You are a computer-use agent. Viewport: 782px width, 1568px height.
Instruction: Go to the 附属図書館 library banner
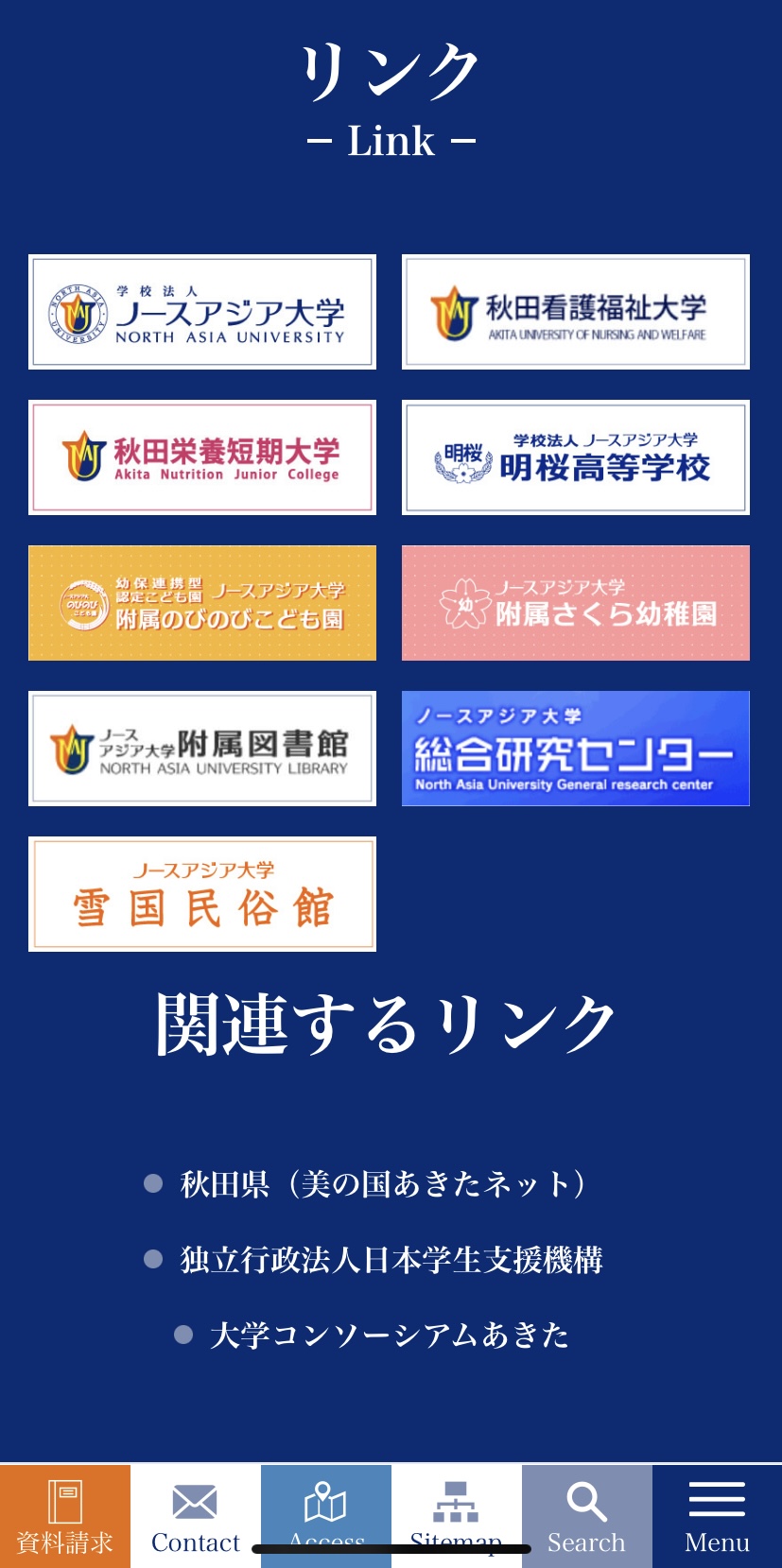202,749
